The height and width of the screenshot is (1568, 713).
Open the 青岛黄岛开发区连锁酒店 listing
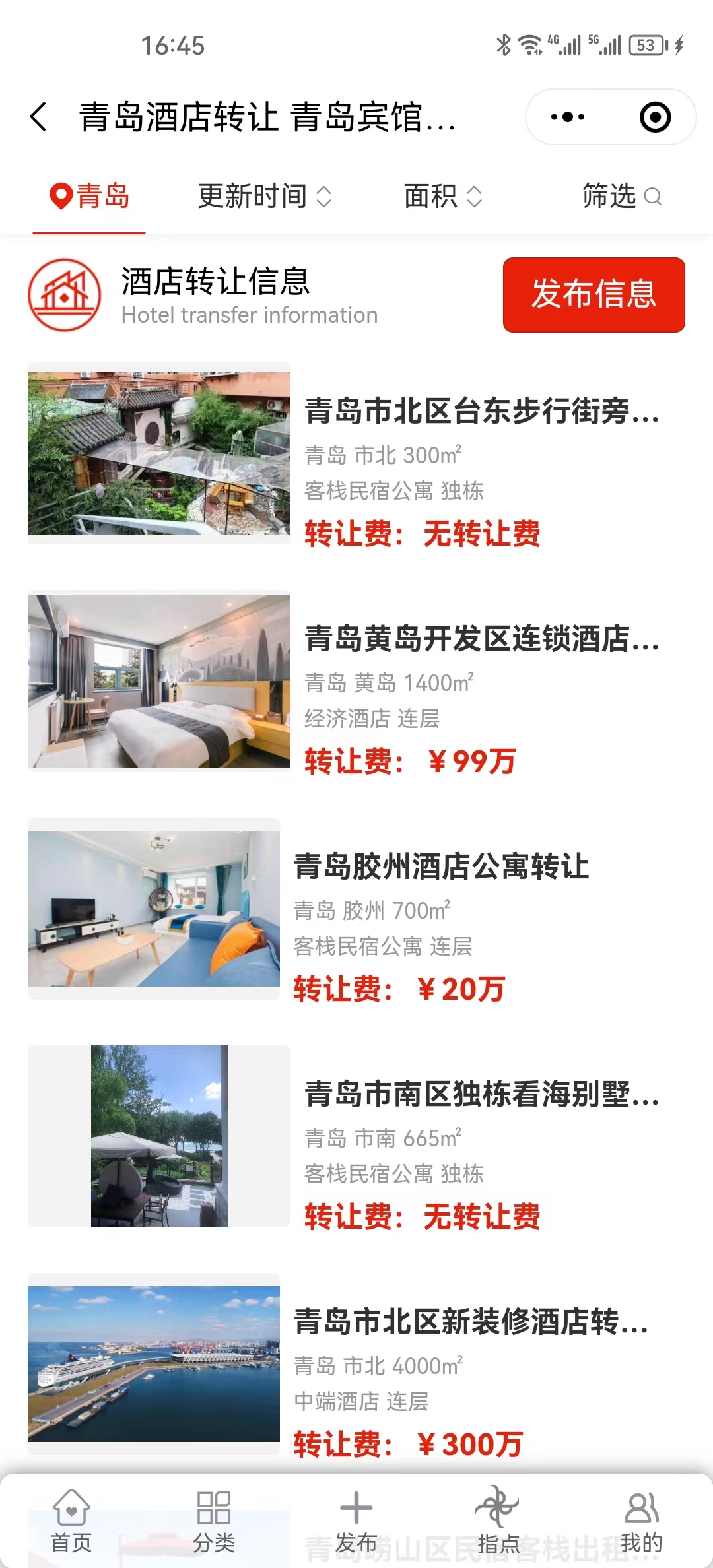482,639
